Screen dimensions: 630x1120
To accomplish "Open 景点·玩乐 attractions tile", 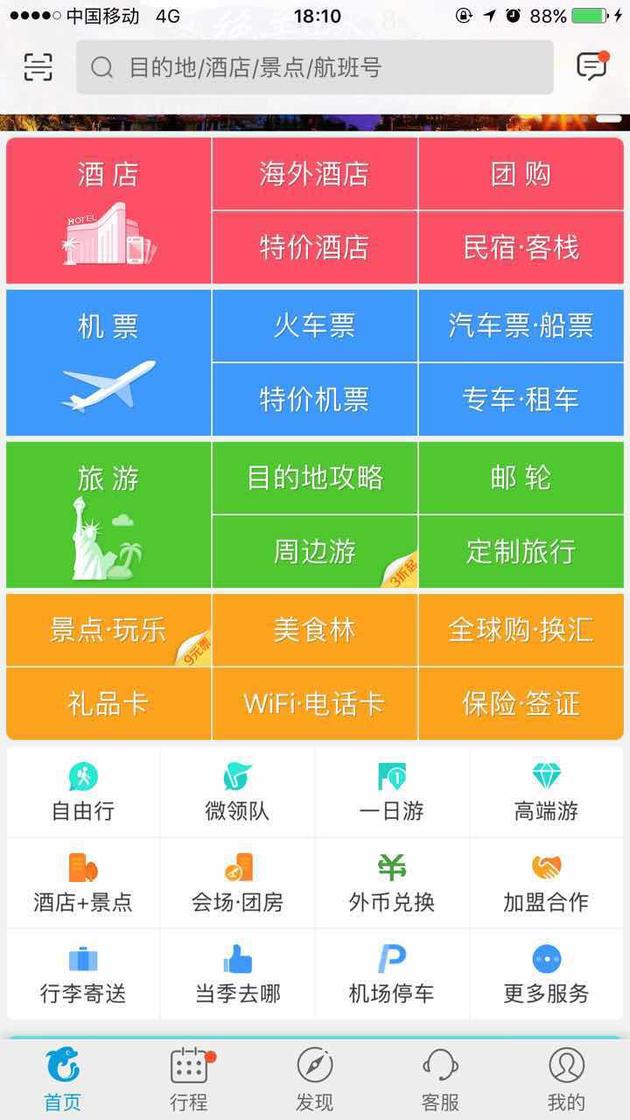I will point(109,630).
